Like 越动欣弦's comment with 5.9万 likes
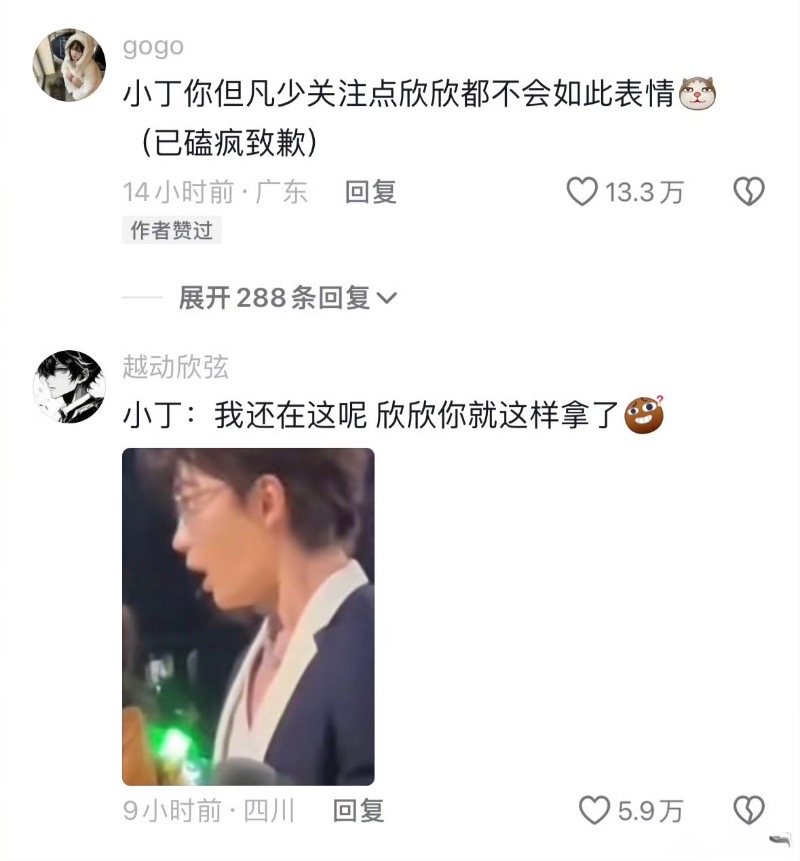 pyautogui.click(x=596, y=810)
